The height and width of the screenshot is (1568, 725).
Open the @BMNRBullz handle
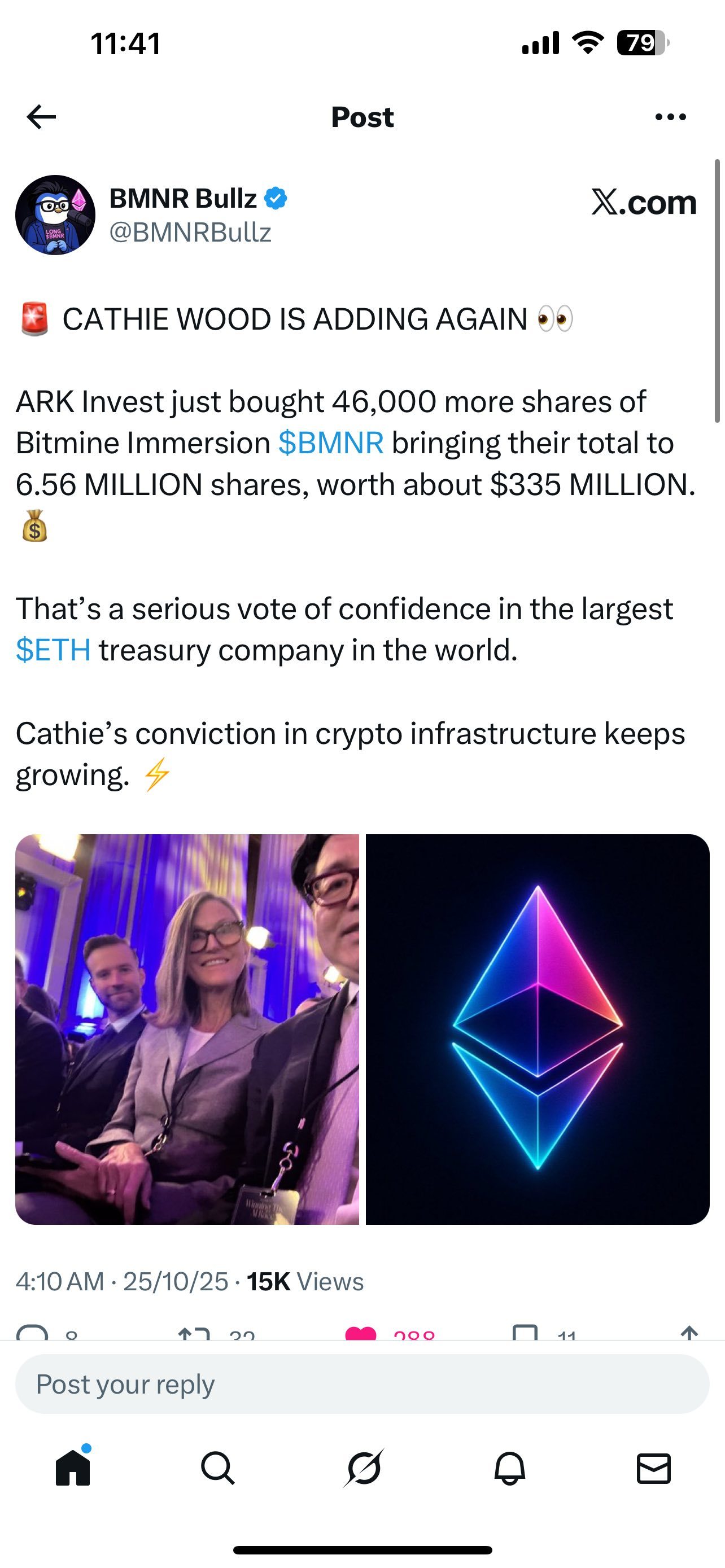[x=190, y=233]
